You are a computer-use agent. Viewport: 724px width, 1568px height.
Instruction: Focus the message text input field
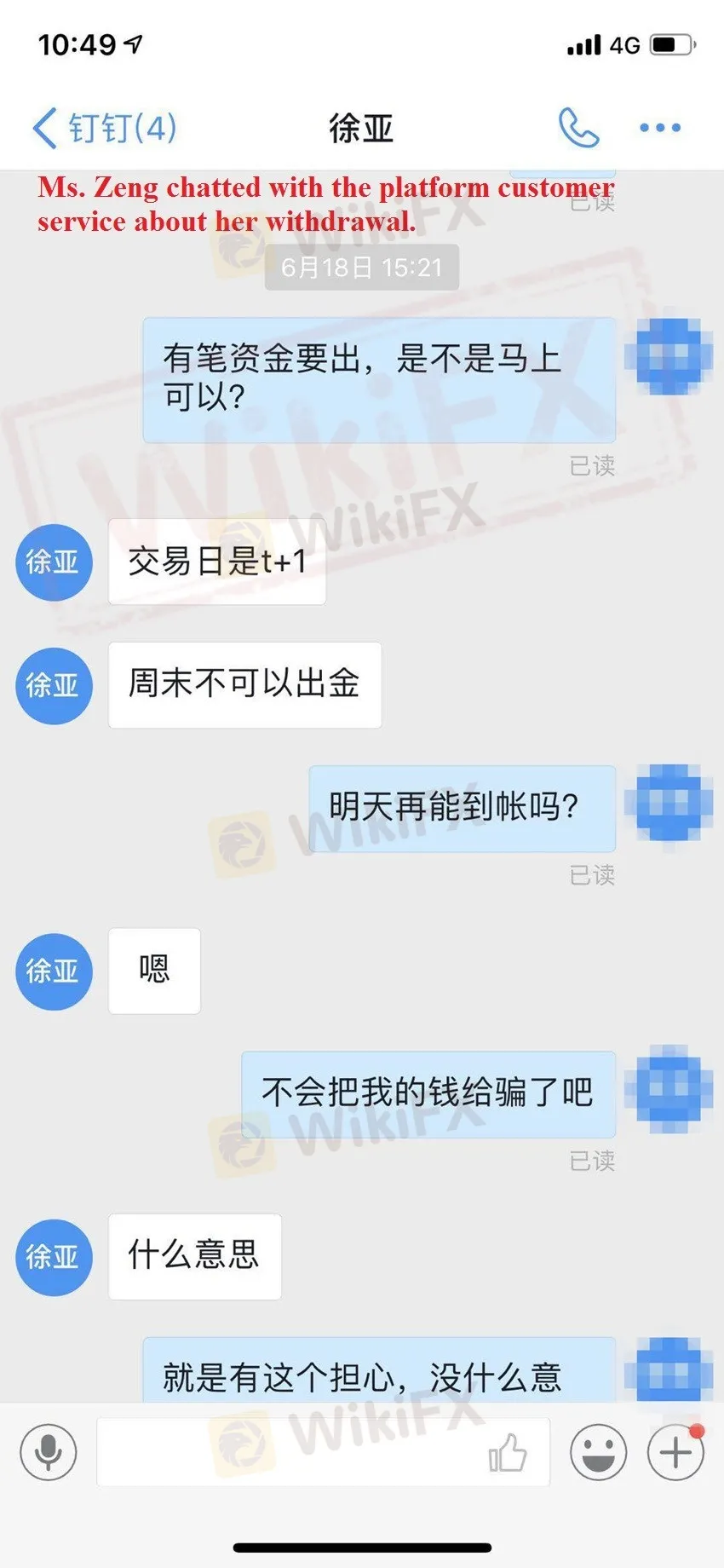point(290,1452)
